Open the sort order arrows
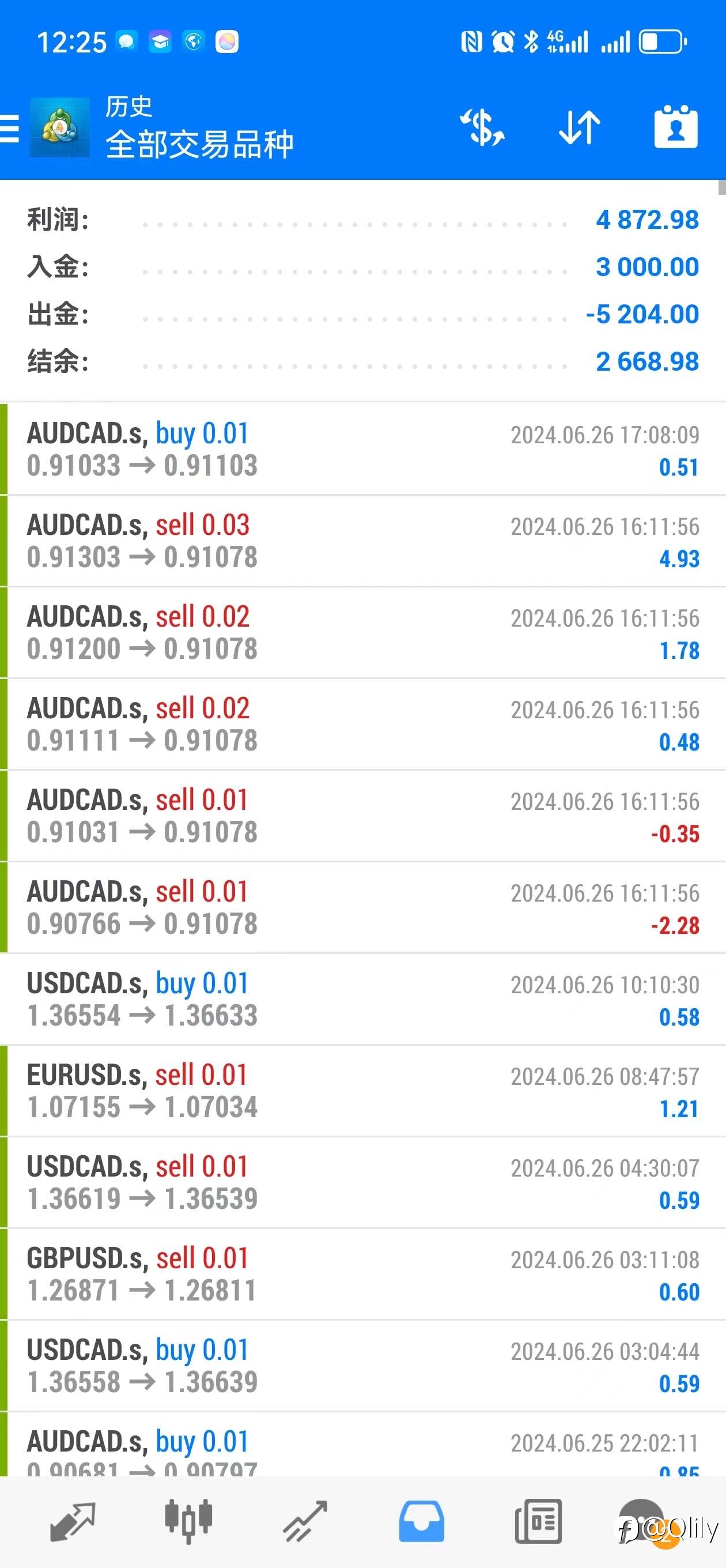Viewport: 726px width, 1568px height. (x=579, y=127)
